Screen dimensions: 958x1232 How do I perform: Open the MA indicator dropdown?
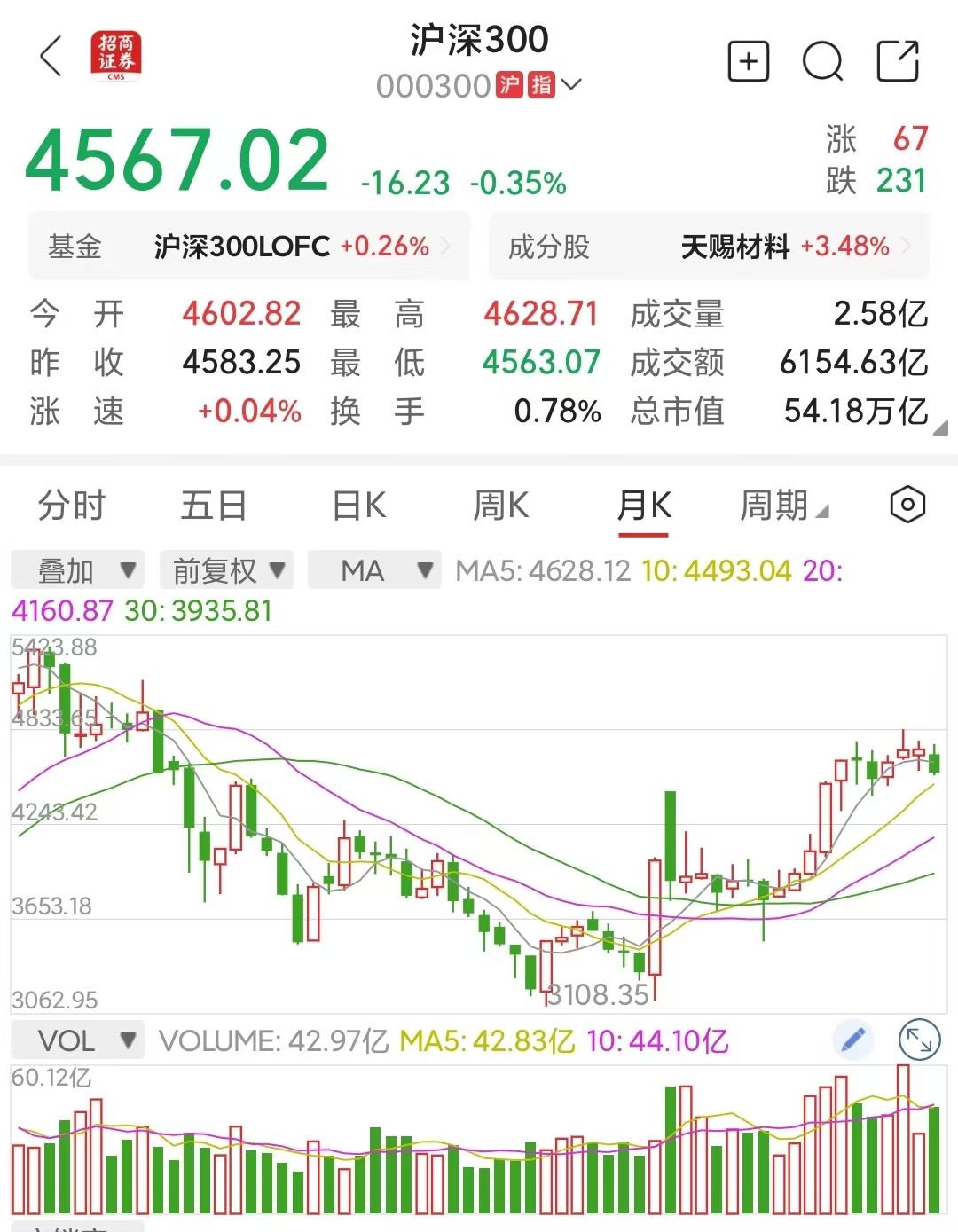[x=385, y=570]
